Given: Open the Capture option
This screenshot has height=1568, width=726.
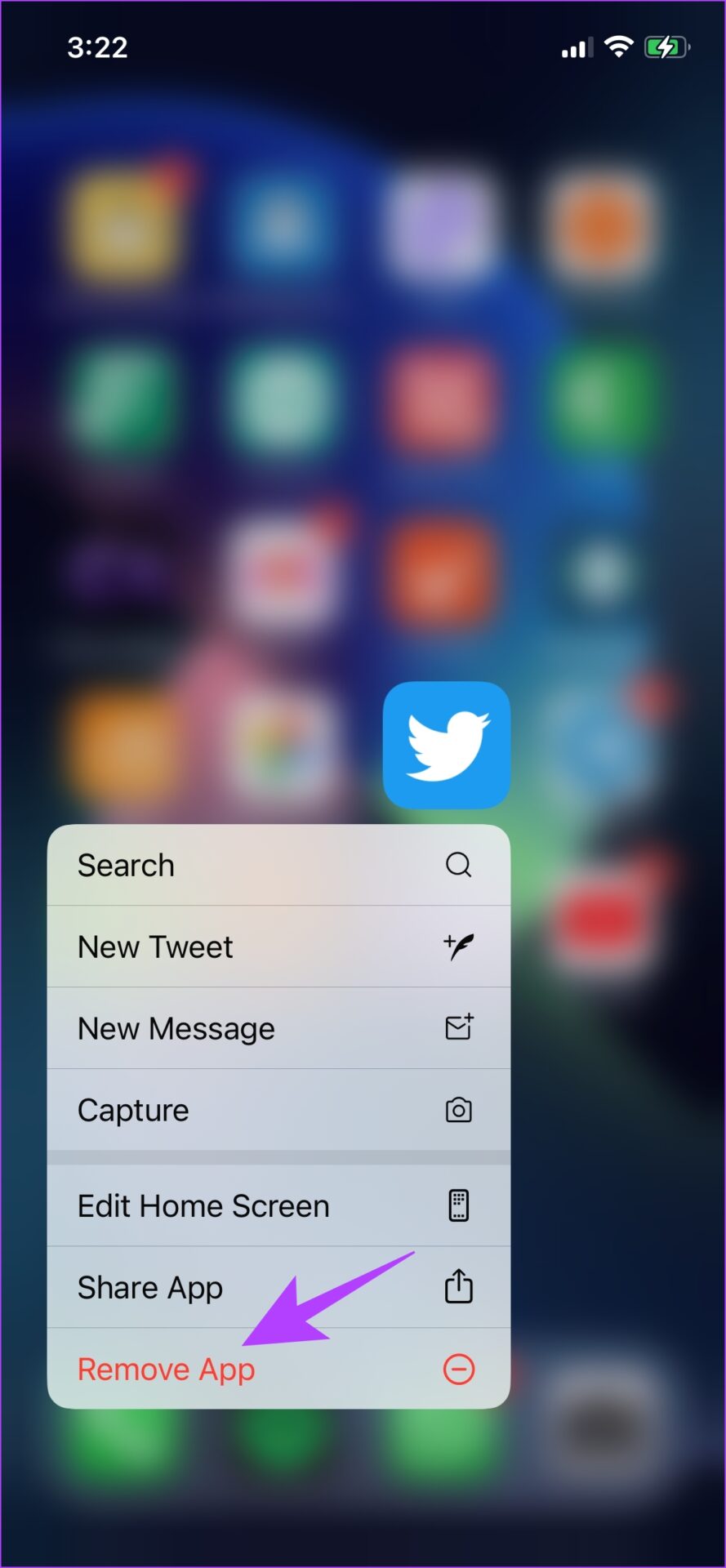Looking at the screenshot, I should [278, 1110].
